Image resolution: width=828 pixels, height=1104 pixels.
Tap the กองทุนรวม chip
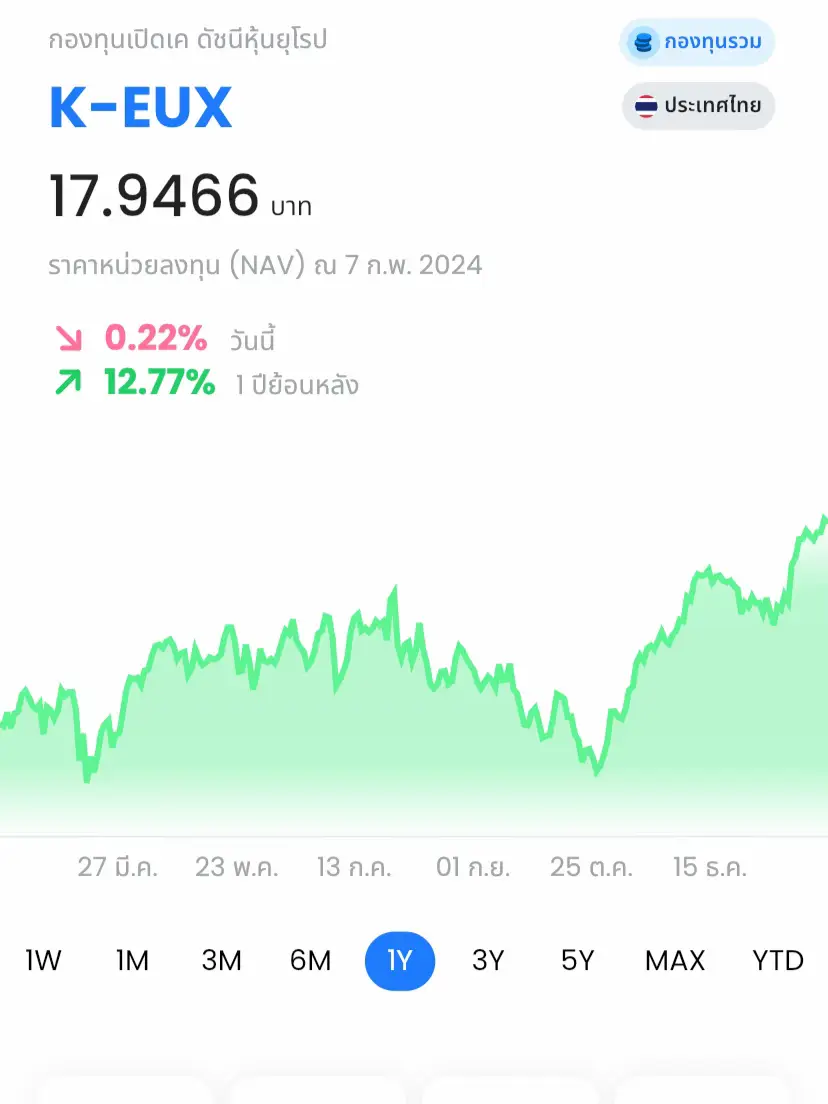697,43
